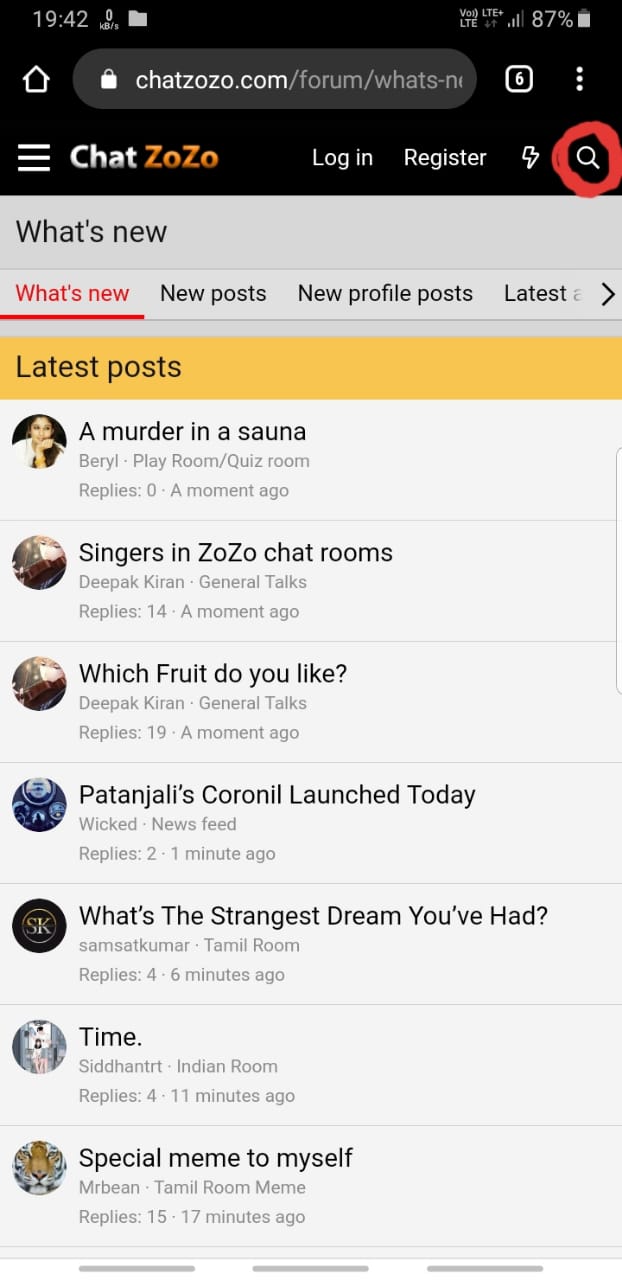Open the browser tab switcher
This screenshot has height=1280, width=622.
519,79
